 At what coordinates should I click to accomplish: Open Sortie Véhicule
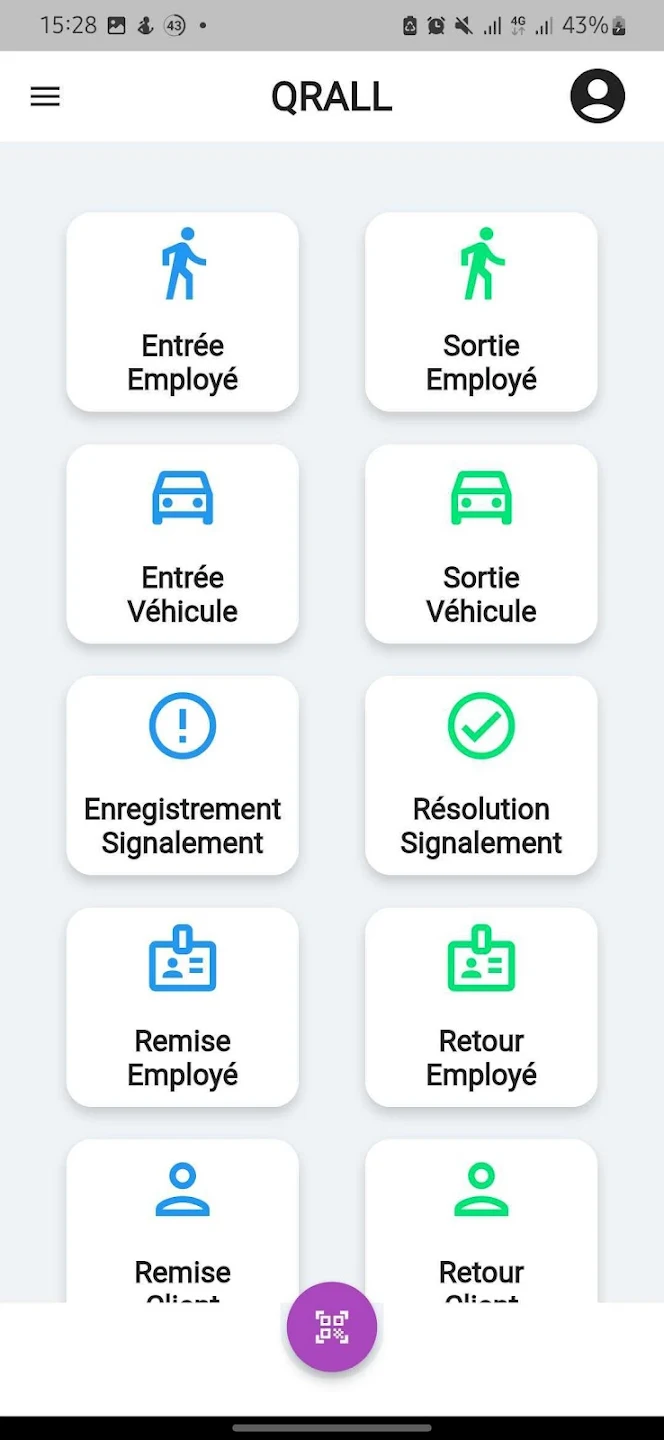481,544
